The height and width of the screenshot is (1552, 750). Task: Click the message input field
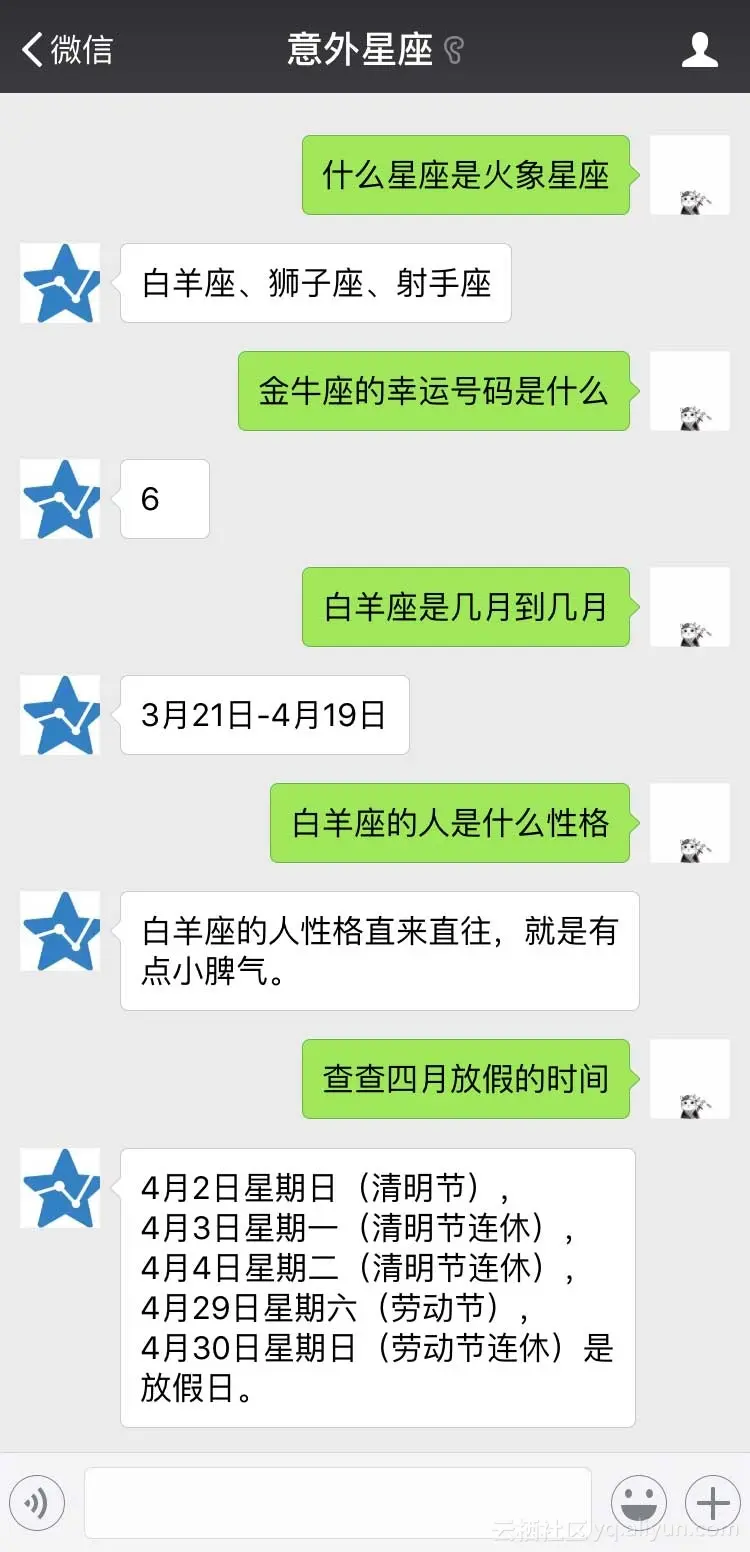tap(340, 1502)
